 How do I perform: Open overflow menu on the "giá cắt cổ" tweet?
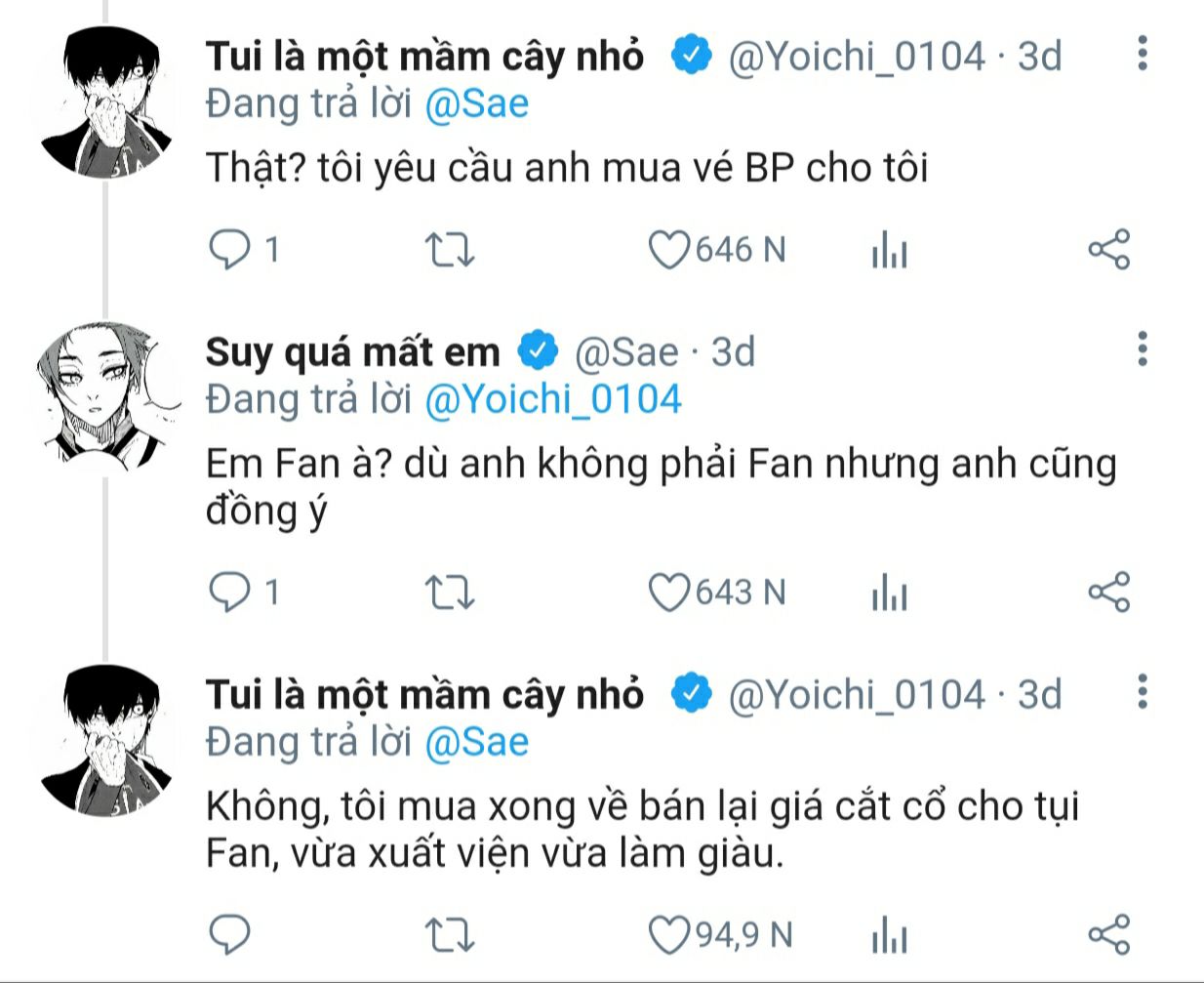(x=1143, y=691)
